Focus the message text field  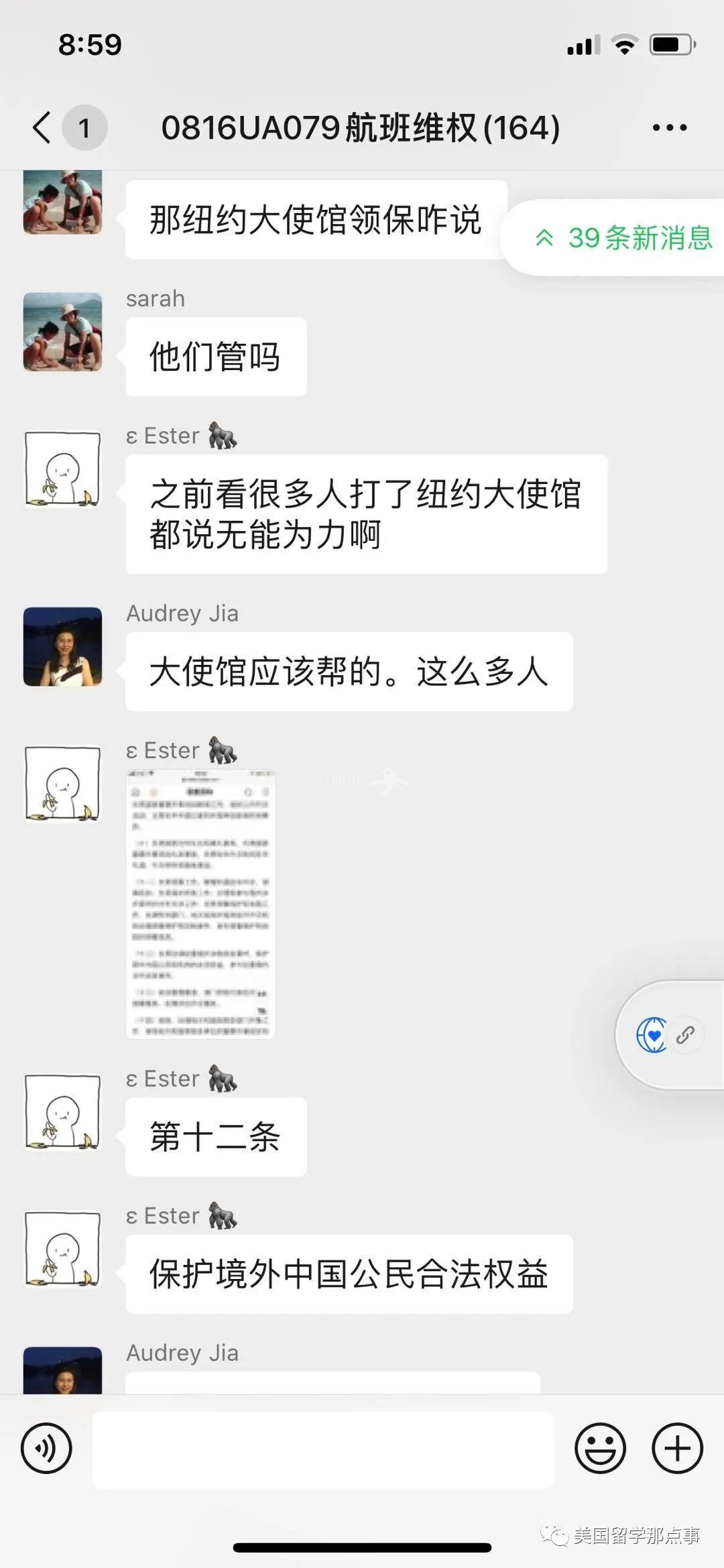(x=322, y=1449)
